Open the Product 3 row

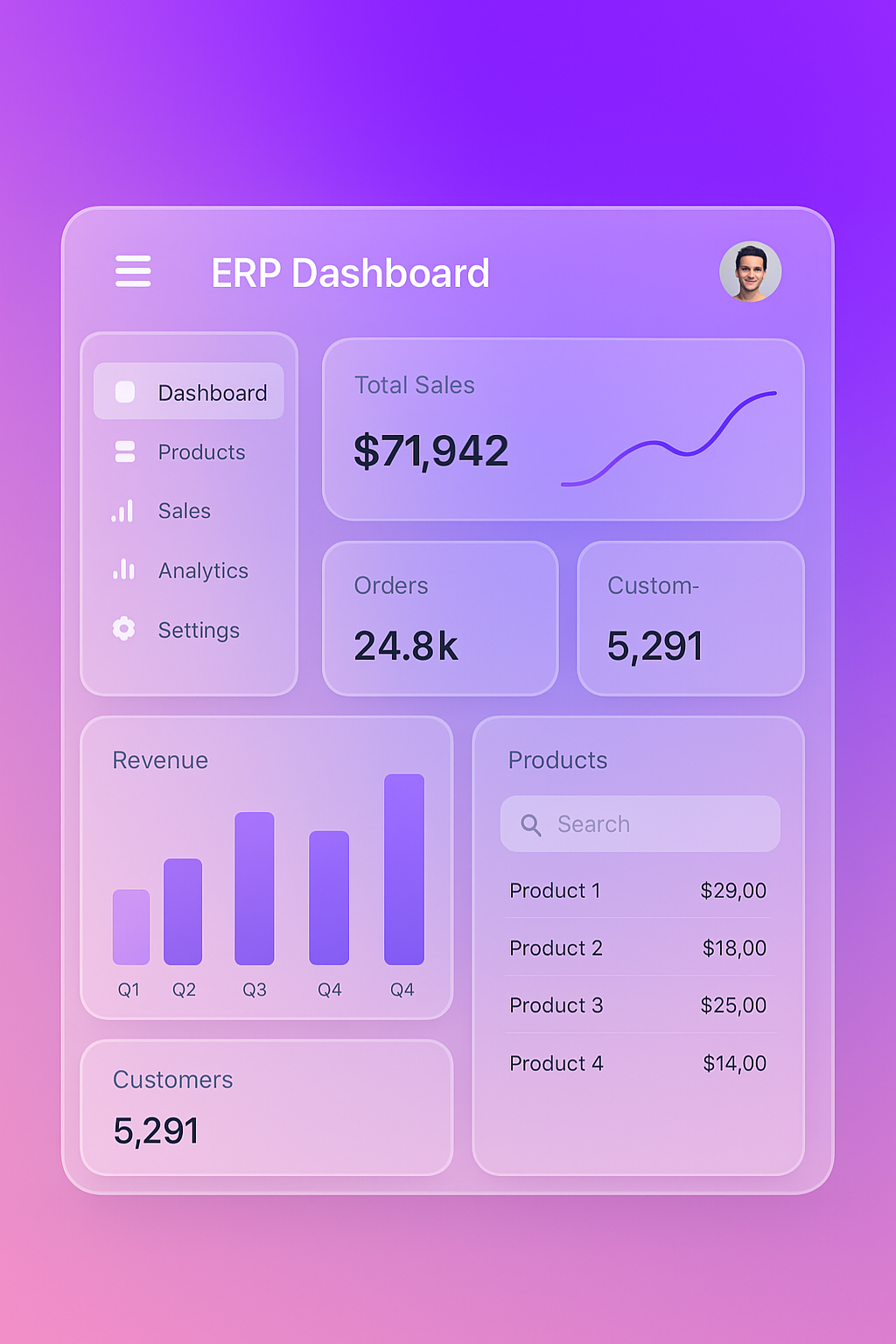(x=638, y=1005)
